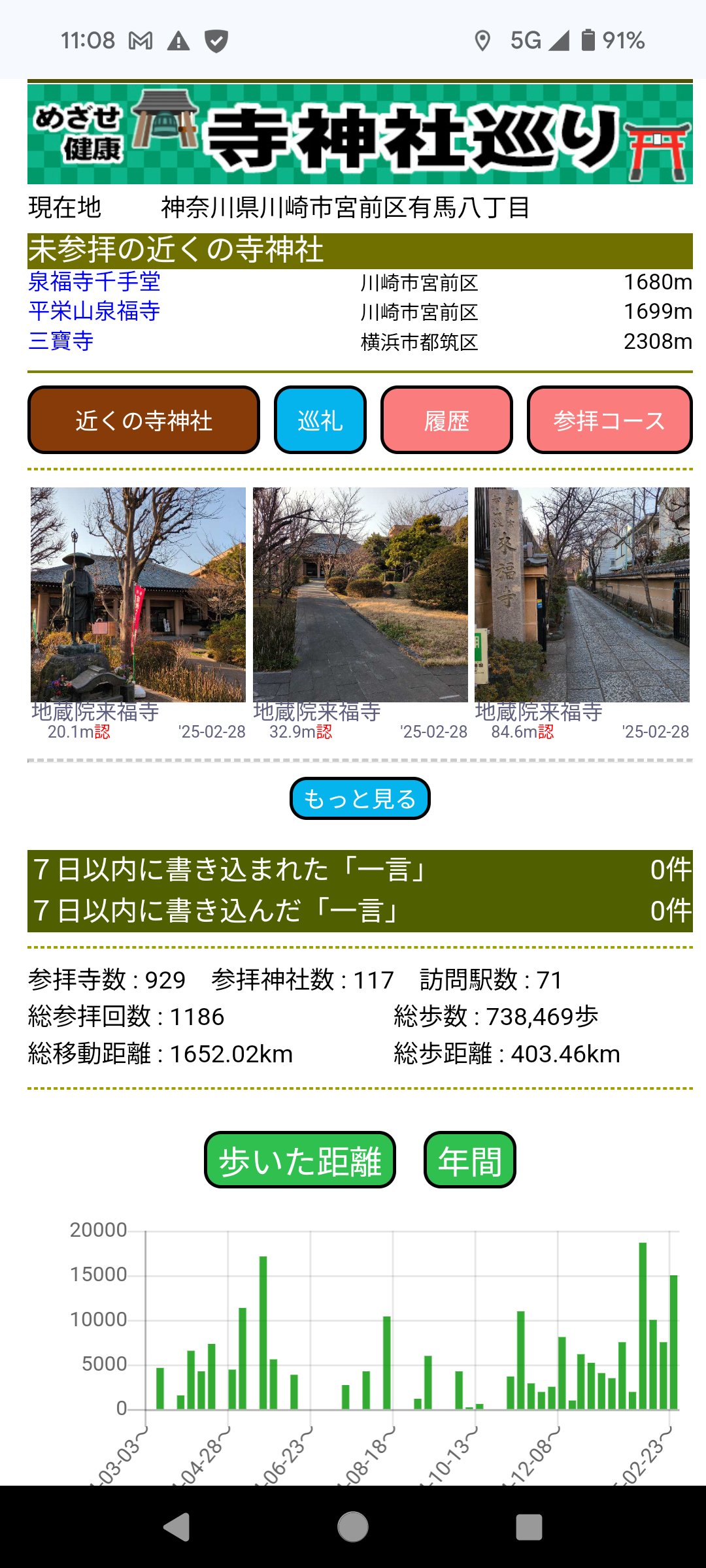Viewport: 706px width, 1568px height.
Task: Open 7日以内に書き込んだ「一言」 row
Action: pyautogui.click(x=360, y=911)
